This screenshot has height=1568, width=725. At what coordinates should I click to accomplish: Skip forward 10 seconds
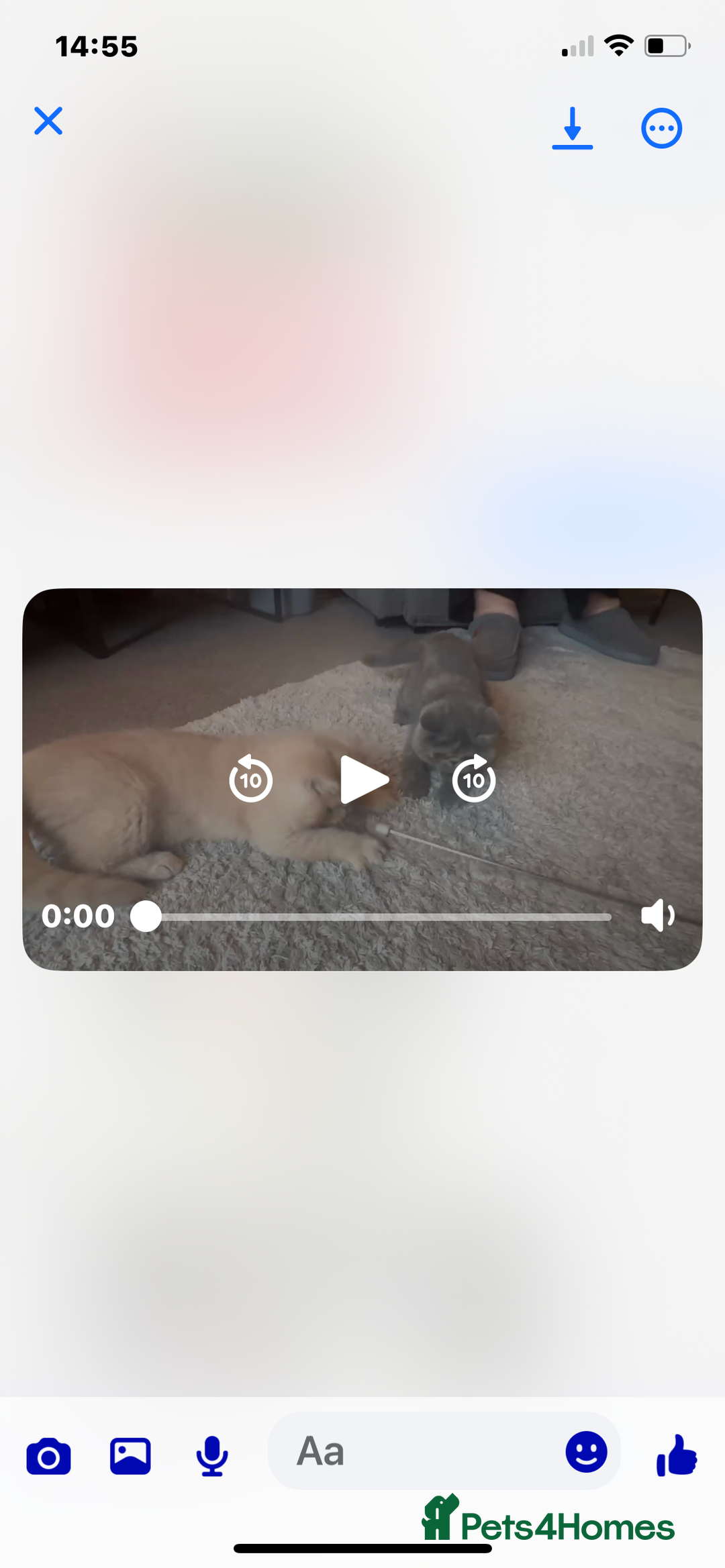click(x=474, y=779)
